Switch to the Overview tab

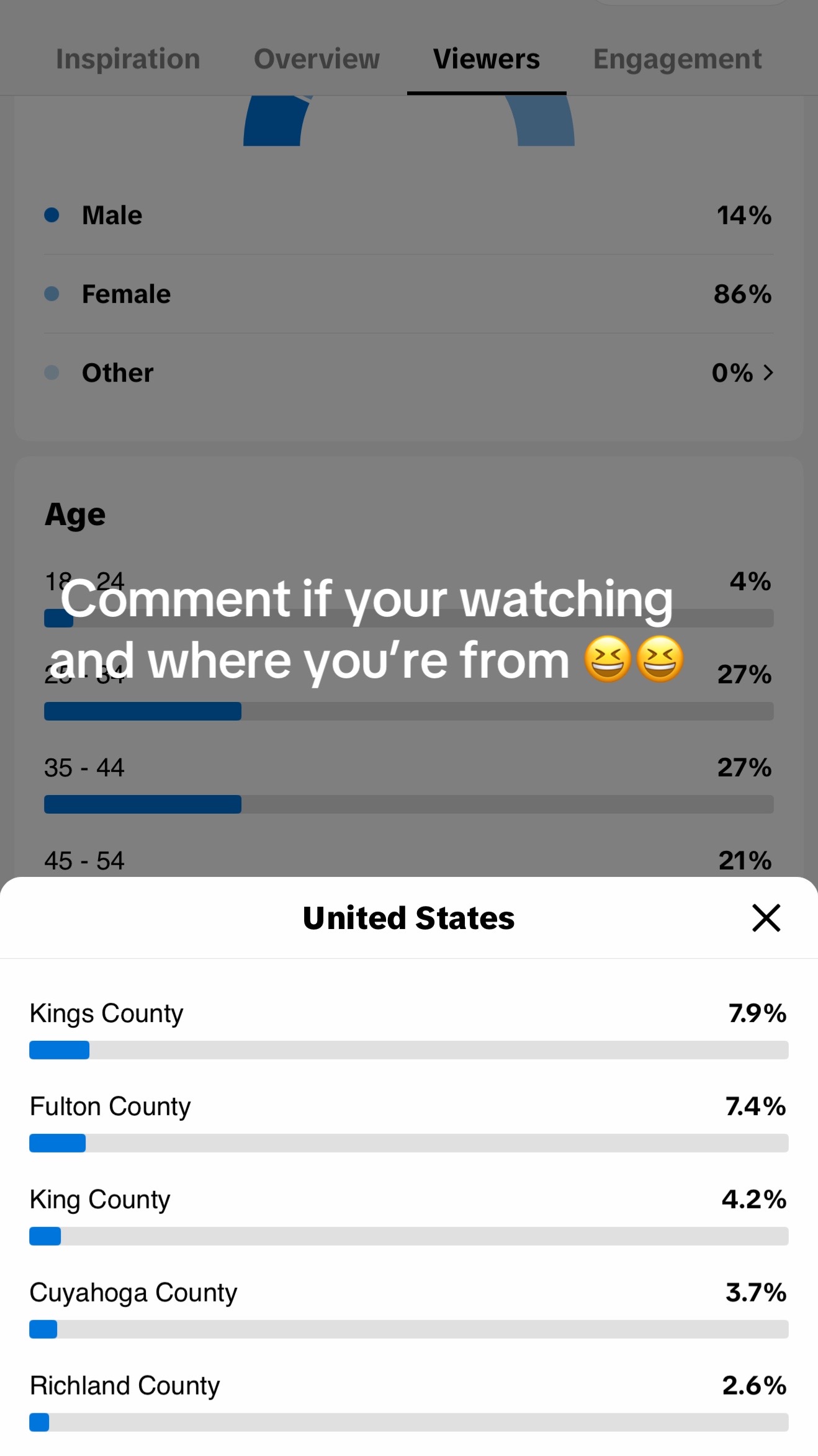point(317,59)
